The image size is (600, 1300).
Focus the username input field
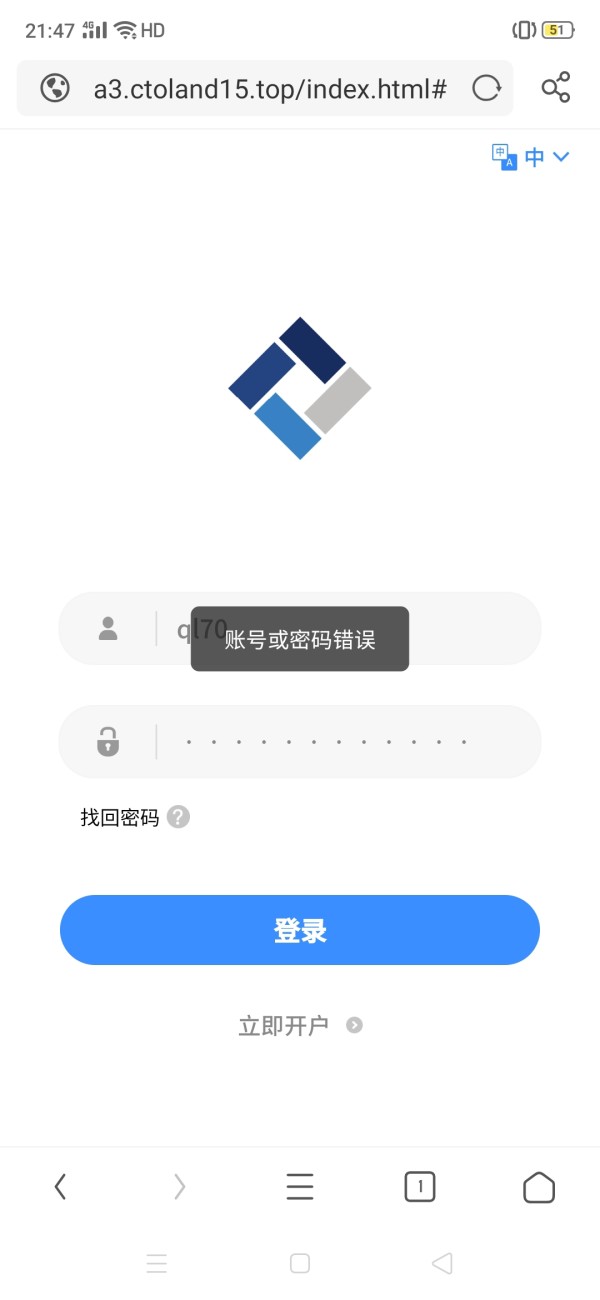tap(300, 628)
